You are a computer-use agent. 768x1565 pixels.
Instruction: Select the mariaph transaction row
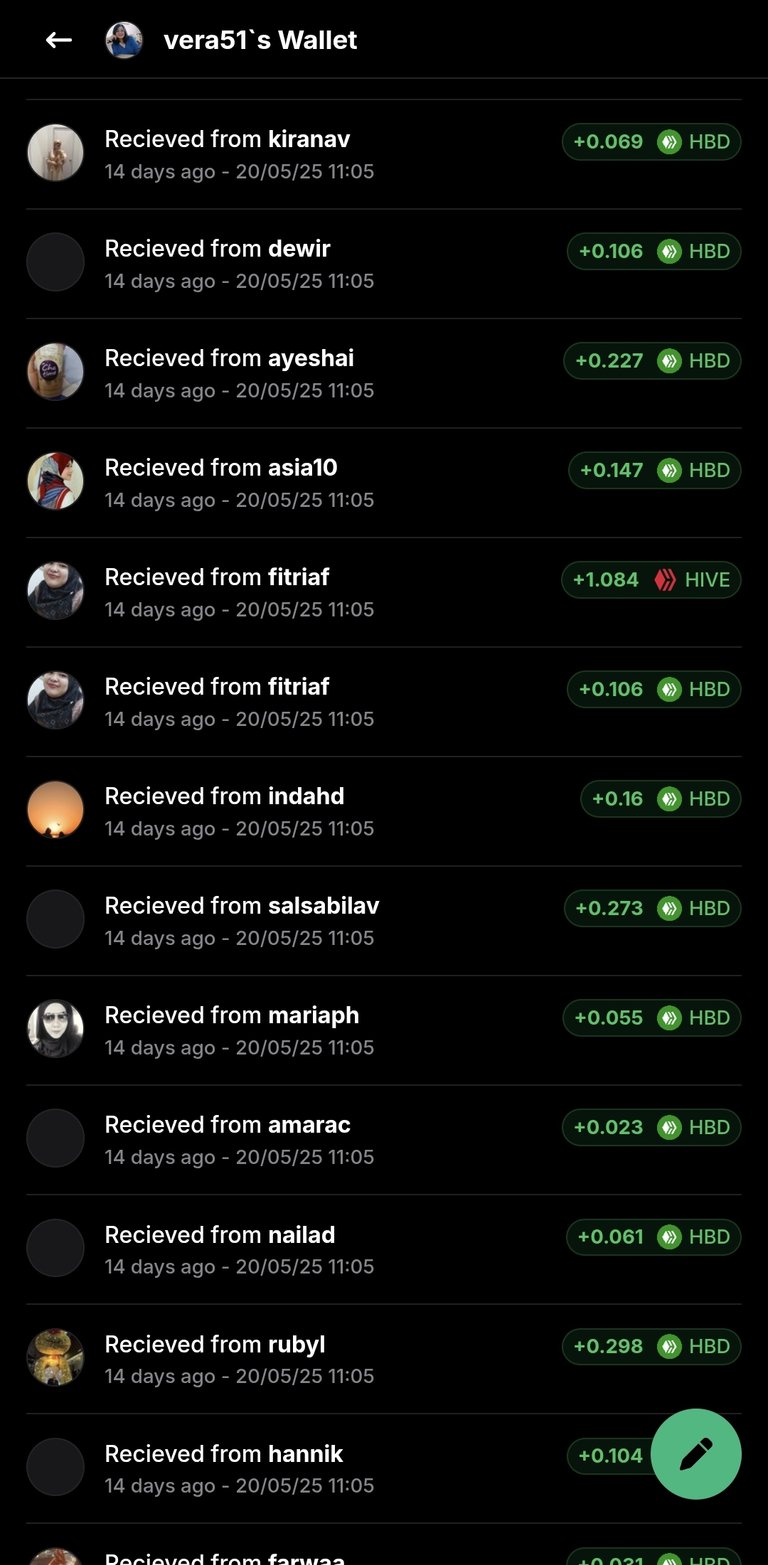[384, 1030]
